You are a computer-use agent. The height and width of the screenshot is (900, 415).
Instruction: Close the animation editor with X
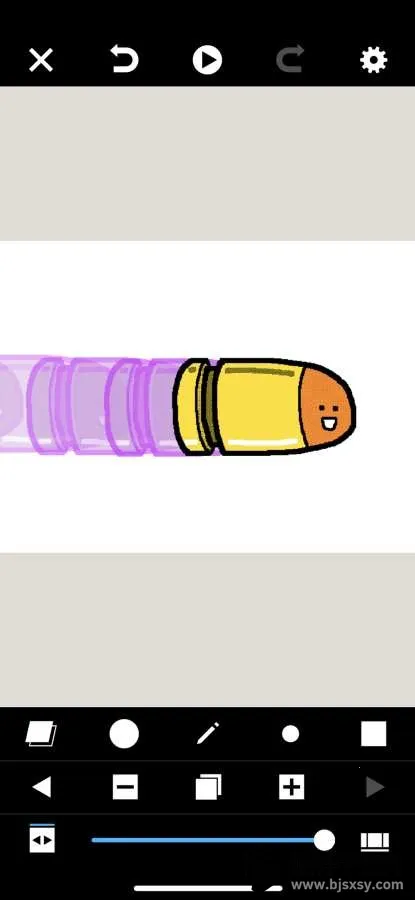click(41, 60)
